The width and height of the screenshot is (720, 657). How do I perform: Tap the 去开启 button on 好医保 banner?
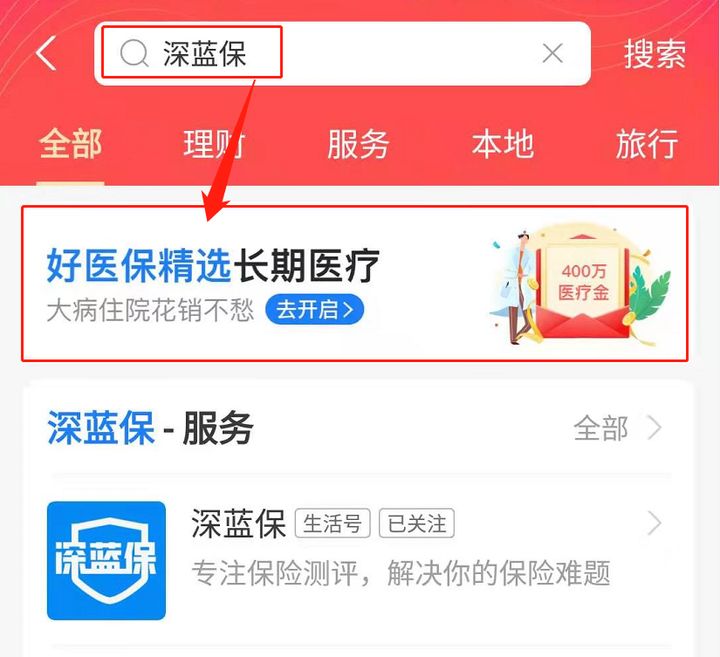(x=314, y=310)
